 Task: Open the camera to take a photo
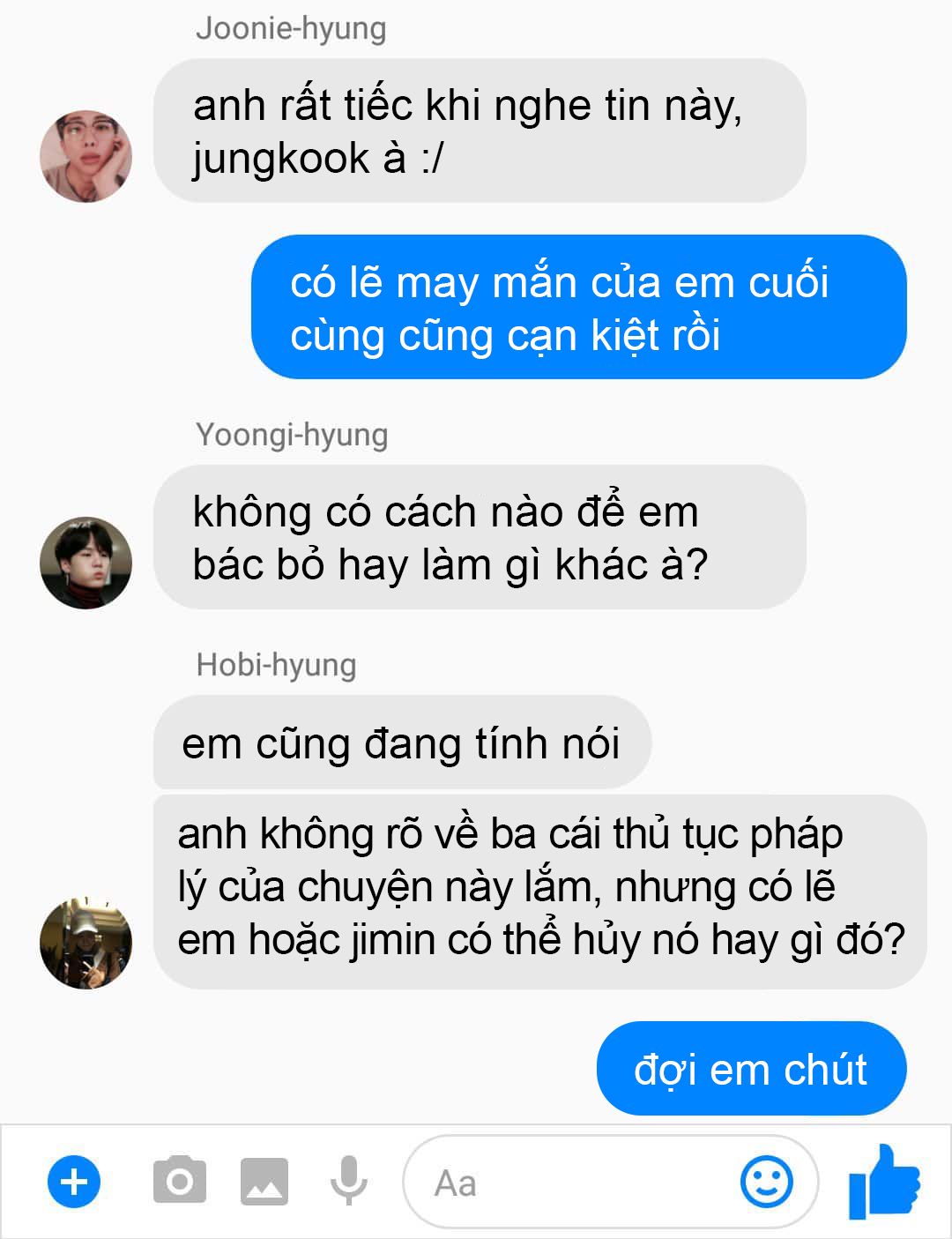coord(180,1180)
